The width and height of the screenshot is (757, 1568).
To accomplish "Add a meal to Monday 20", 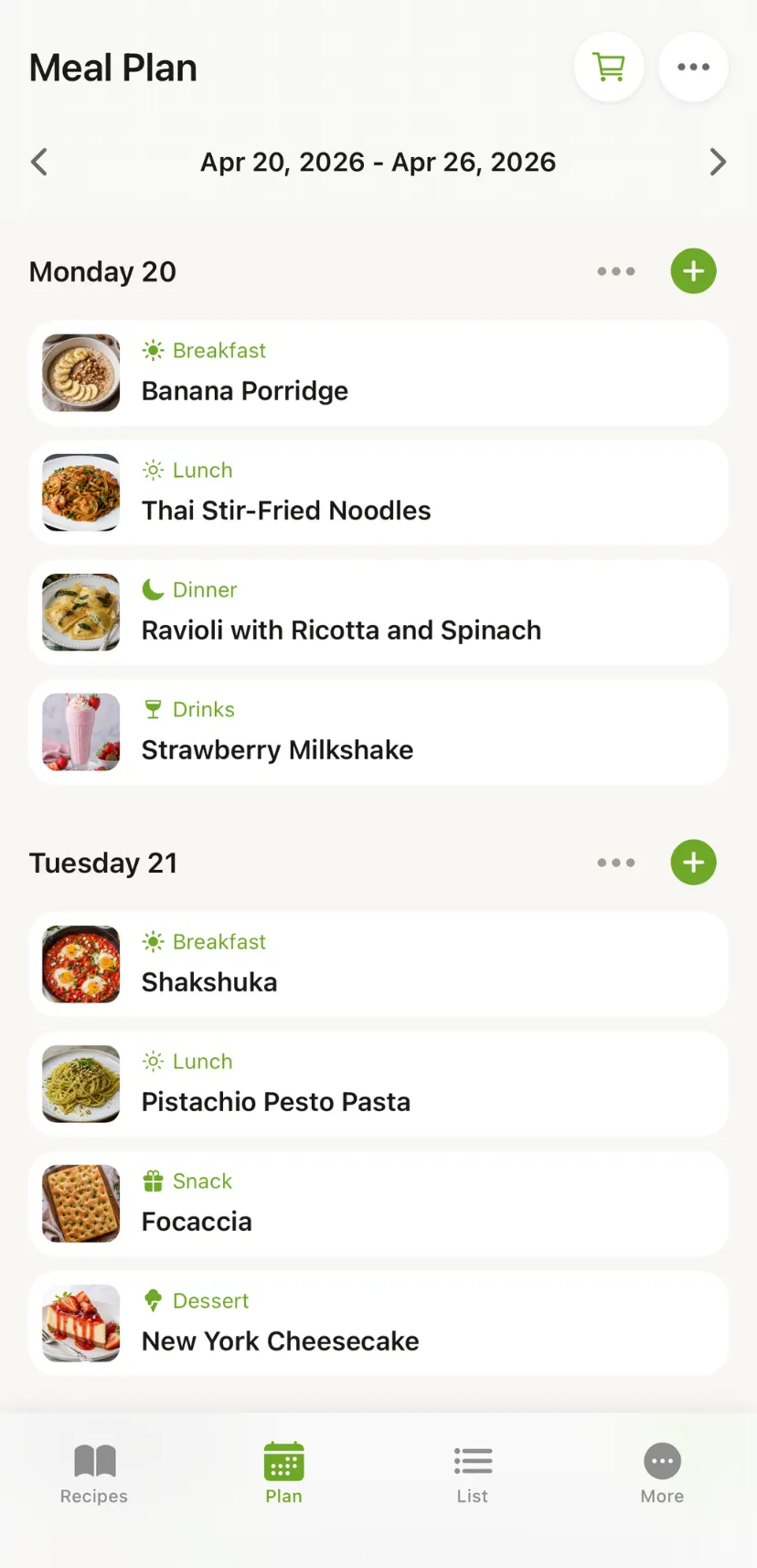I will click(693, 271).
